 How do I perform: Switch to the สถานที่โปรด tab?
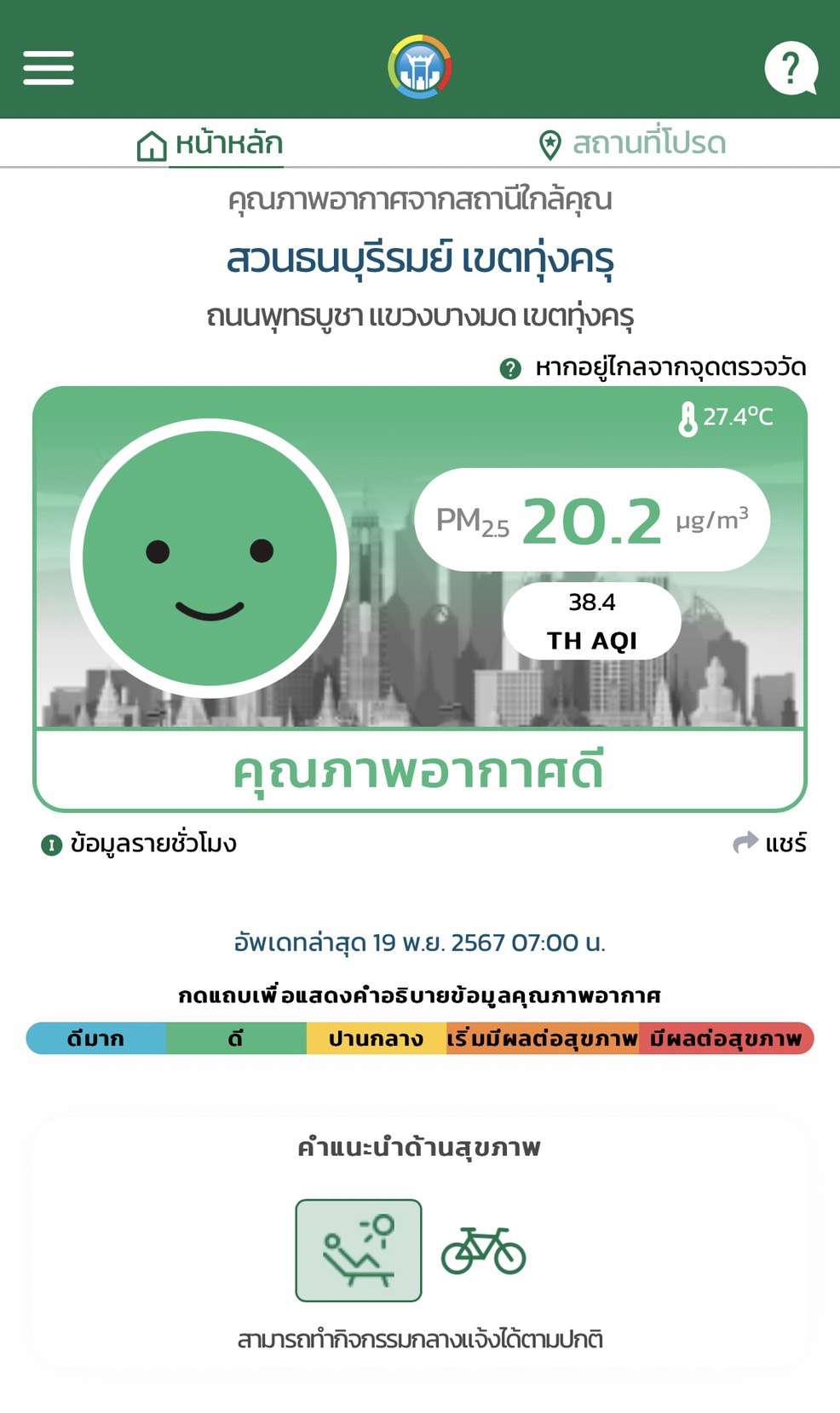632,143
